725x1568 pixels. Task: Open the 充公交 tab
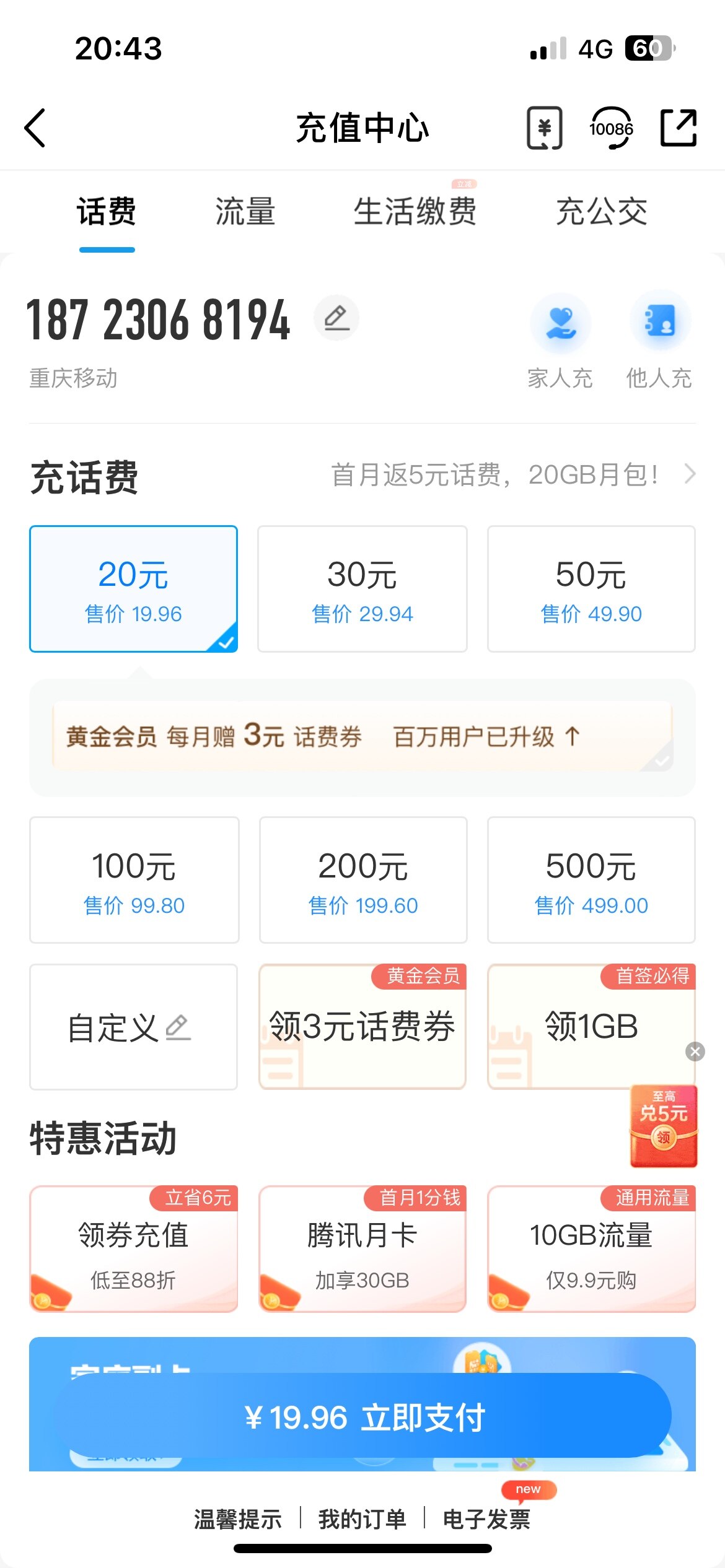tap(601, 212)
